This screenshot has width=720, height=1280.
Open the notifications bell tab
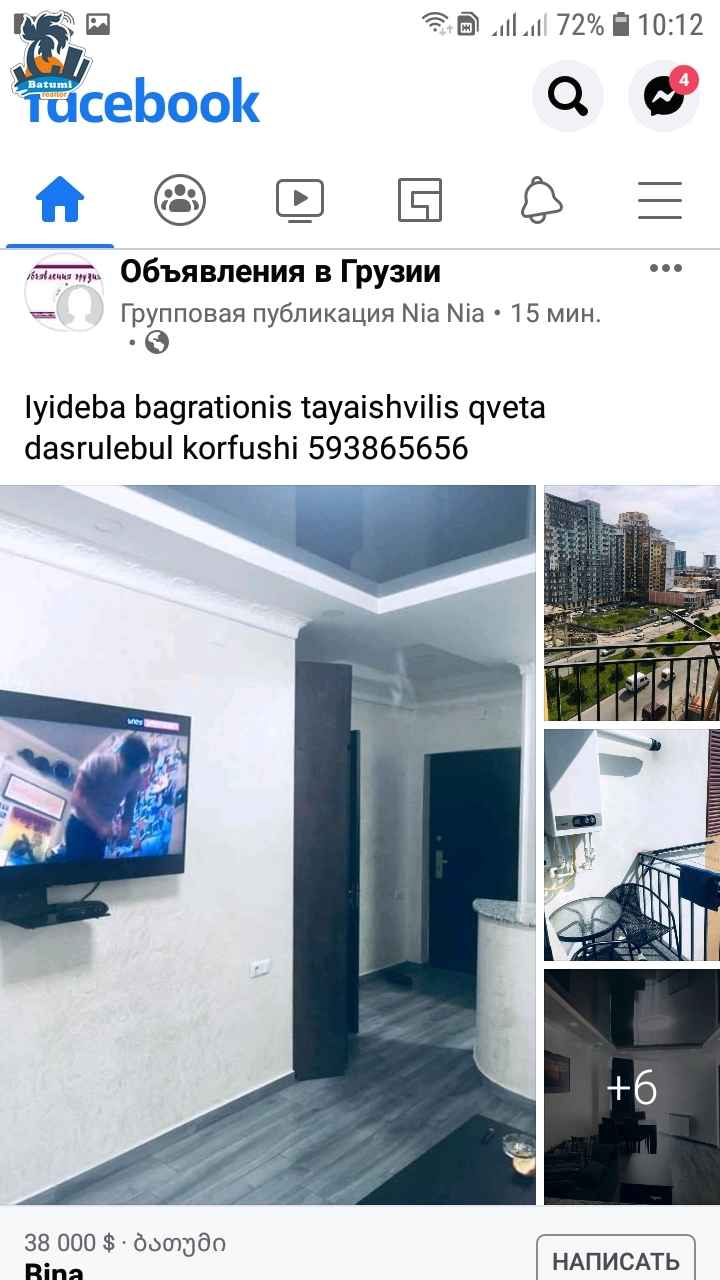pyautogui.click(x=541, y=200)
